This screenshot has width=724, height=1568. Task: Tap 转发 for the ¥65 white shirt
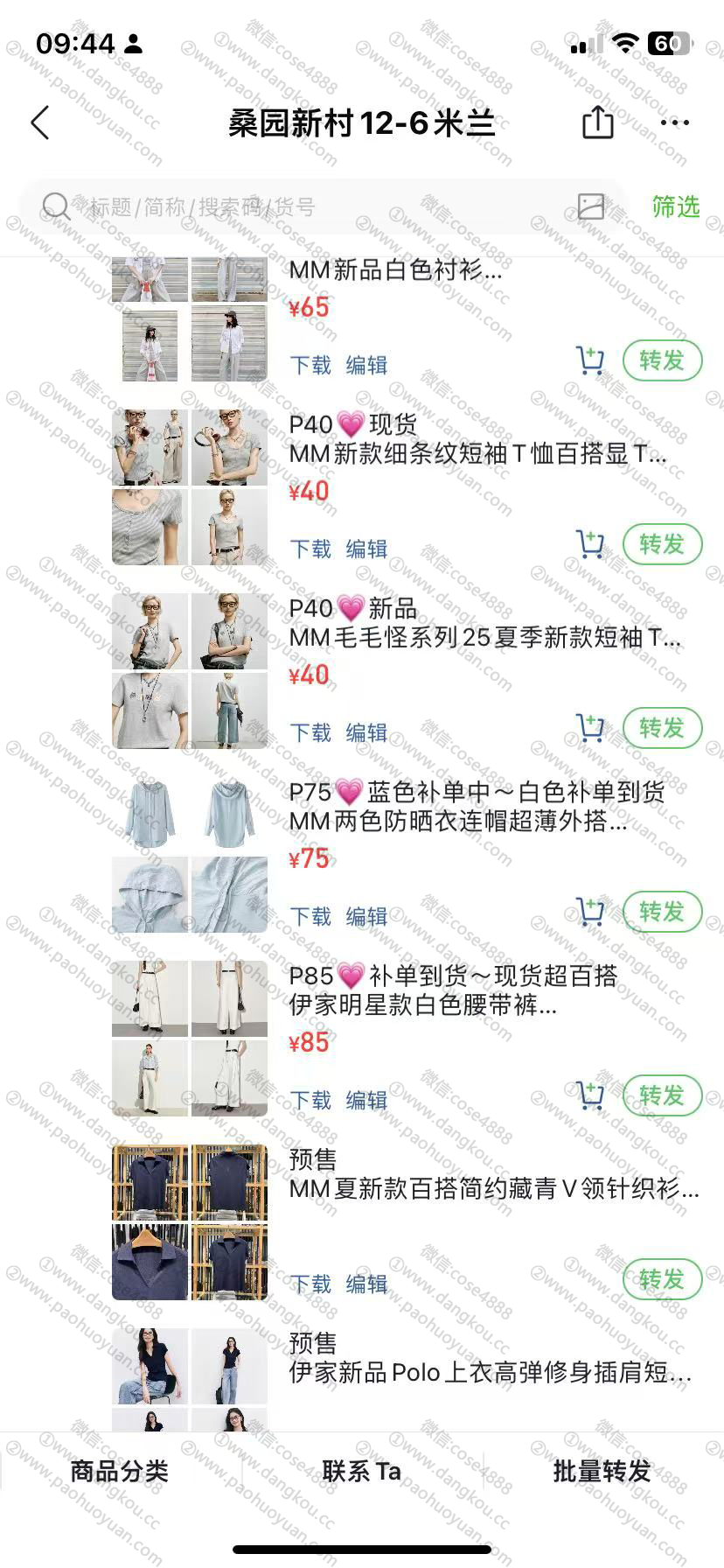pyautogui.click(x=662, y=360)
